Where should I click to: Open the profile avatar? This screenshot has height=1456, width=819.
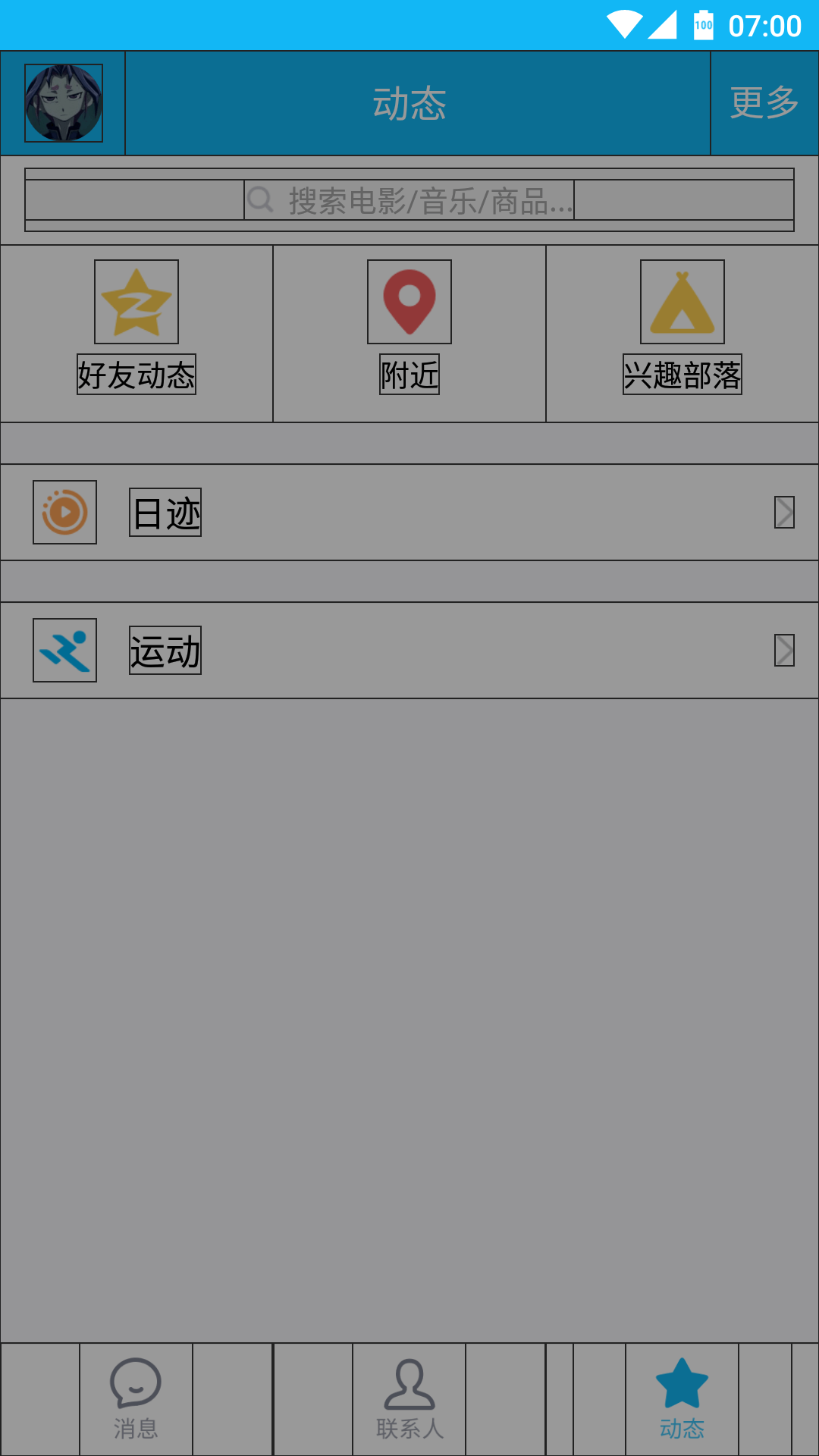tap(64, 103)
